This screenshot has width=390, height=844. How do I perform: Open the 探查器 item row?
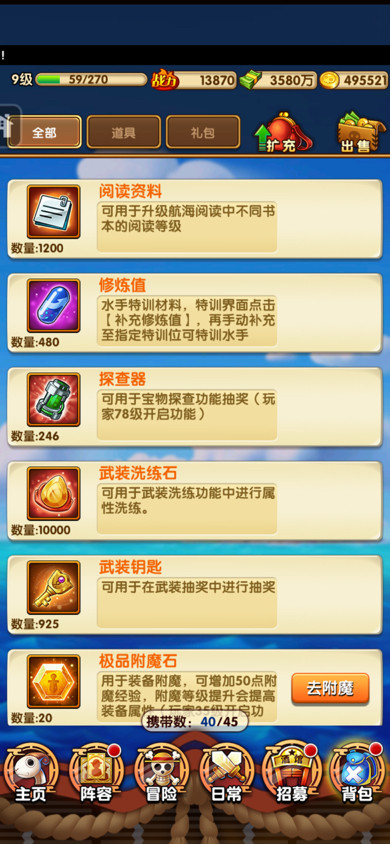195,407
